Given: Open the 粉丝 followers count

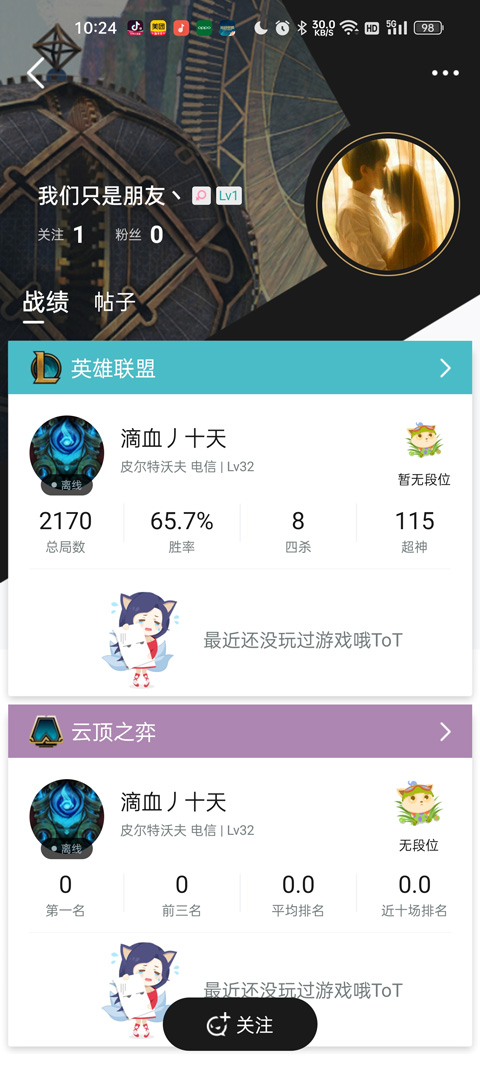Looking at the screenshot, I should pyautogui.click(x=139, y=234).
